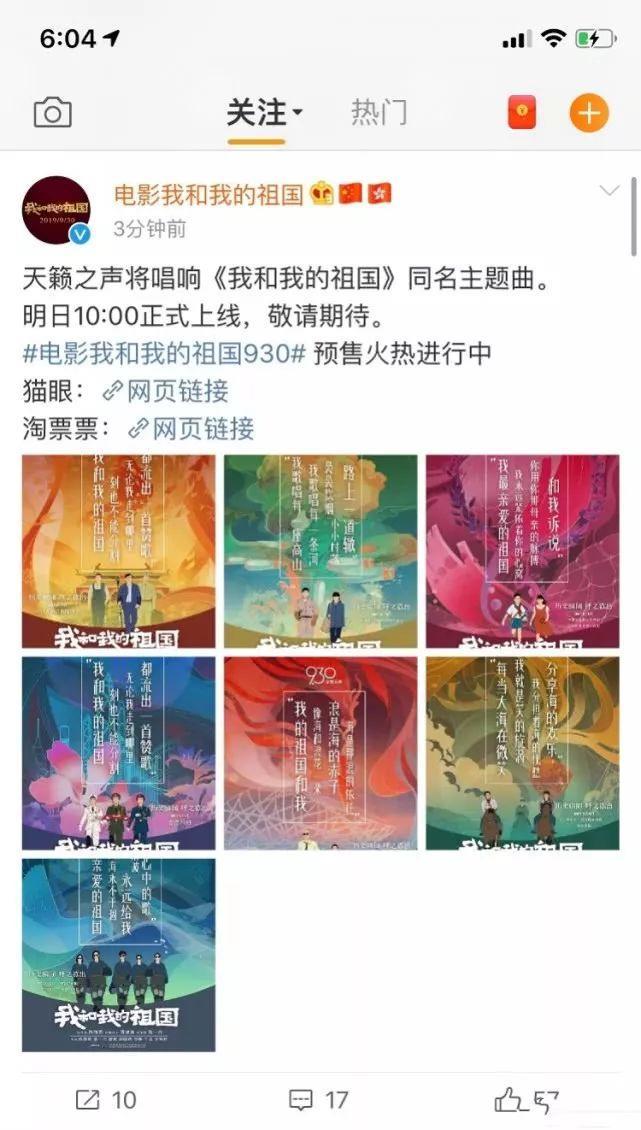The width and height of the screenshot is (641, 1130).
Task: Repost this post showing 10 shares
Action: click(x=106, y=1100)
